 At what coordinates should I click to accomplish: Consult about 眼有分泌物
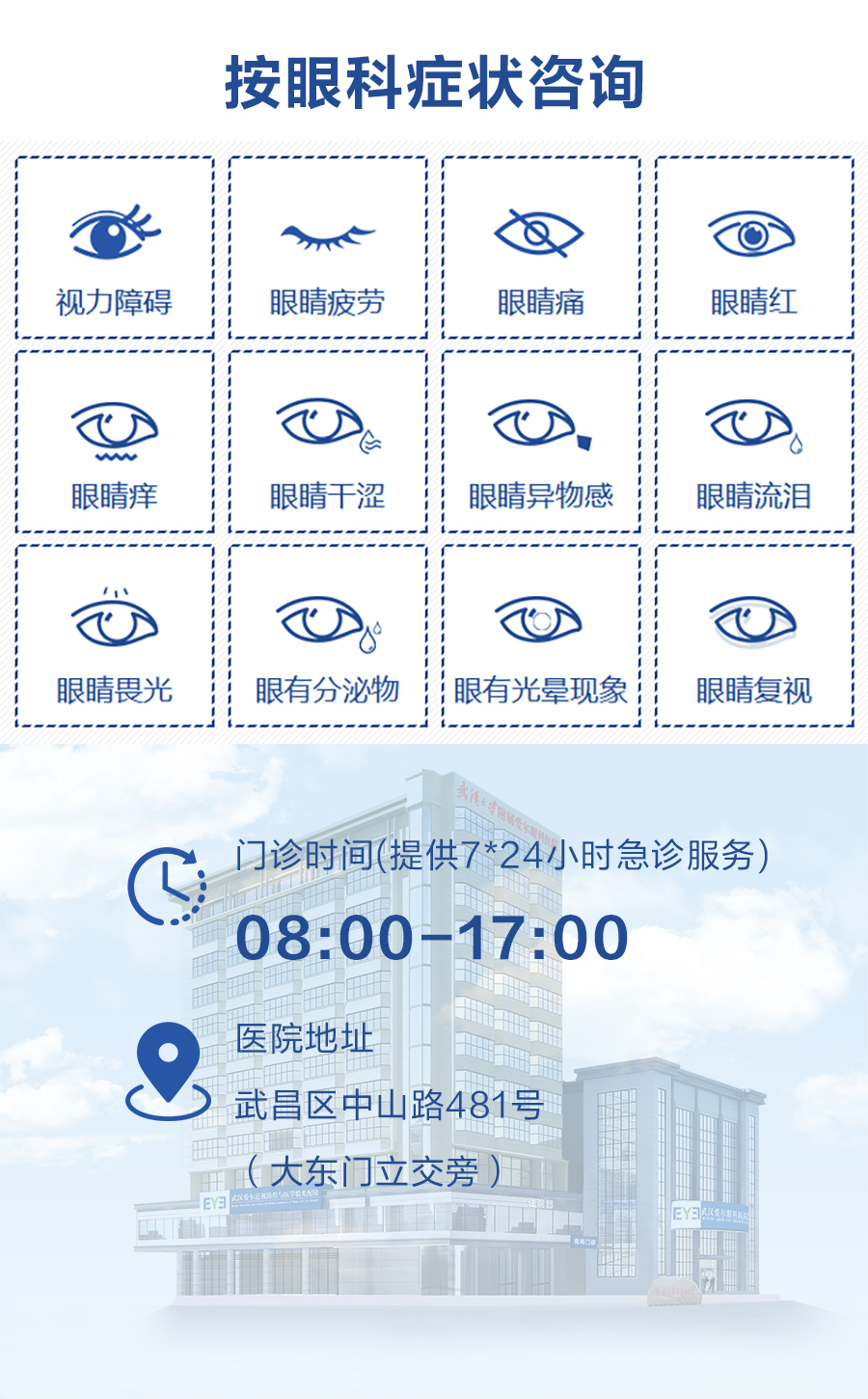click(x=328, y=636)
